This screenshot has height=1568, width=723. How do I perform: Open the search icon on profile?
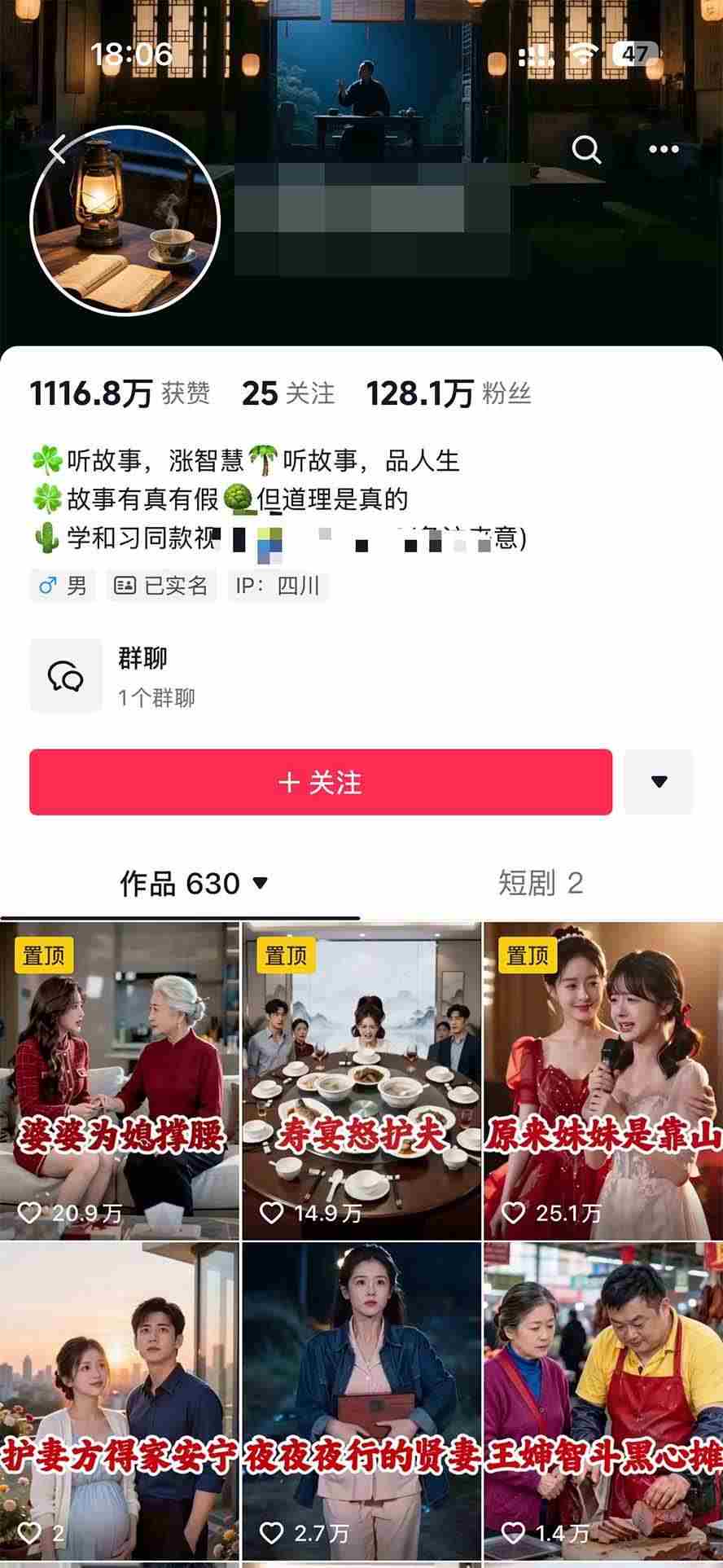pos(586,149)
